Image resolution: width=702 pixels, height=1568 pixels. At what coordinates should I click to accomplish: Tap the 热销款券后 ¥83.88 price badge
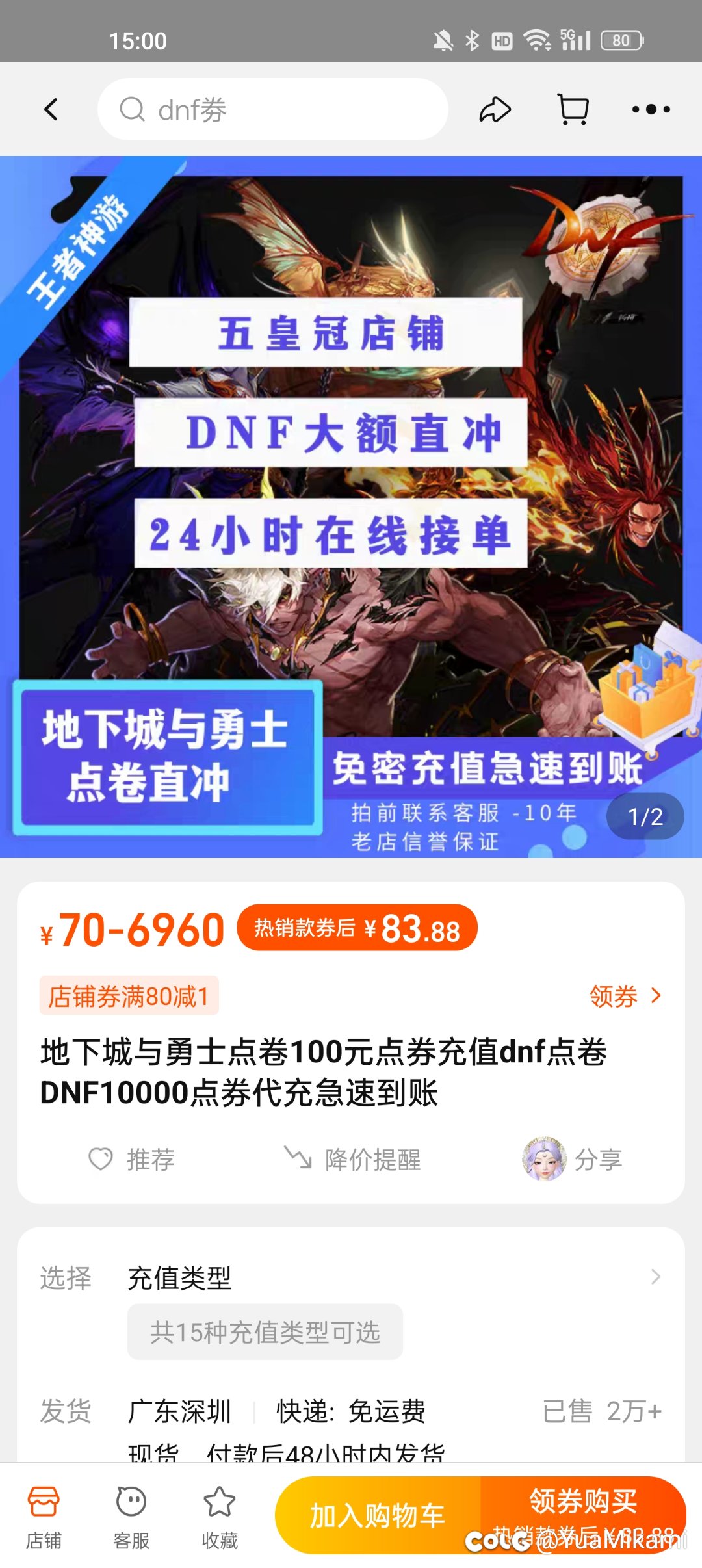click(x=357, y=928)
